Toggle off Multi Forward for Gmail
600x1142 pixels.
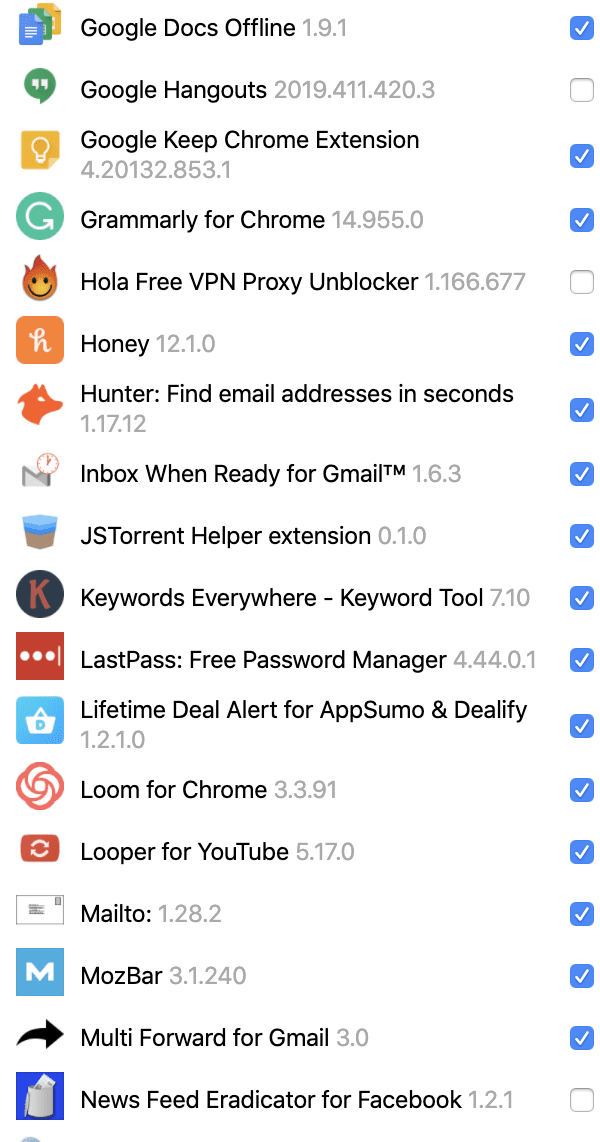582,1037
